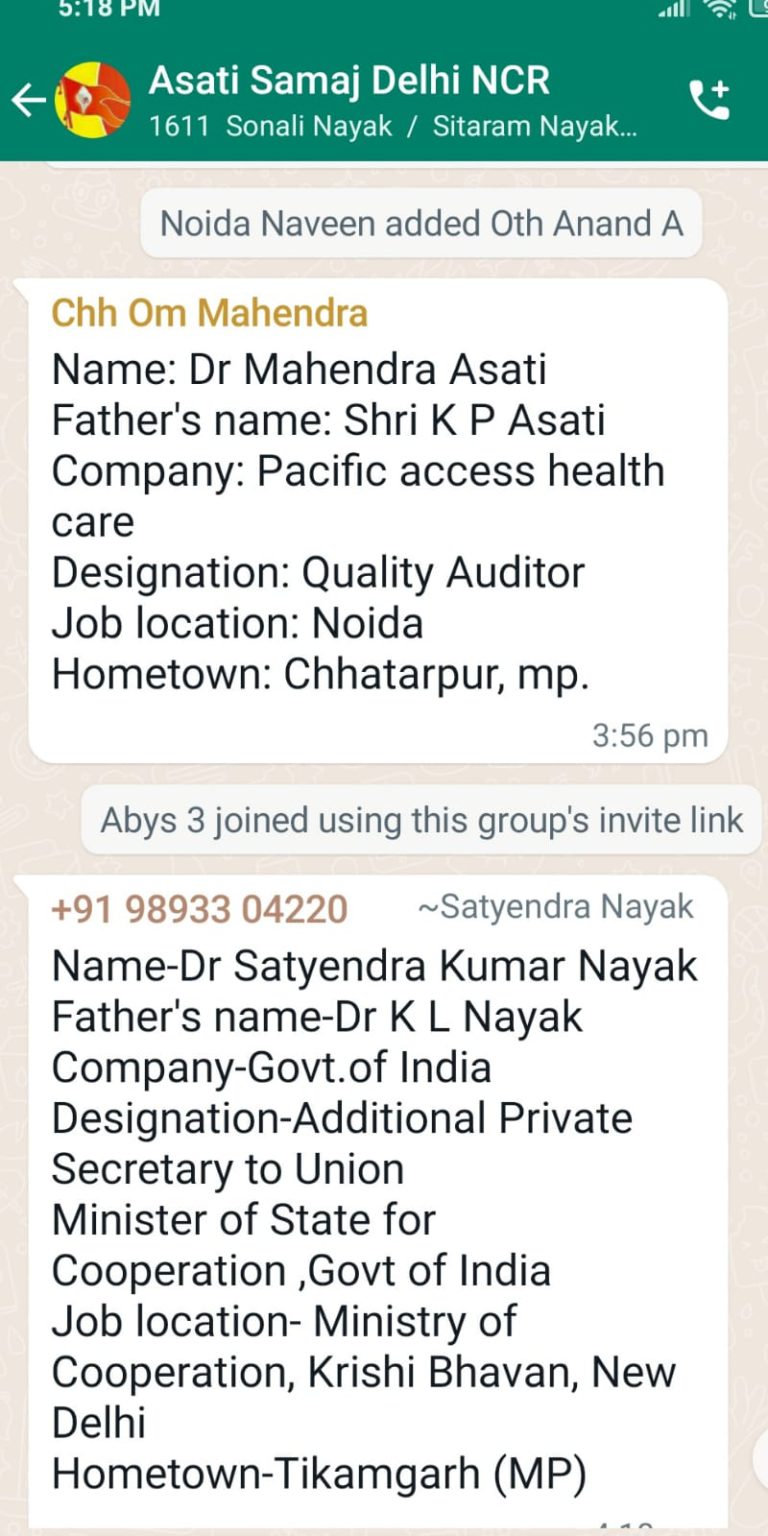Tap sender name Chh Om Mahendra
This screenshot has height=1536, width=768.
tap(209, 313)
